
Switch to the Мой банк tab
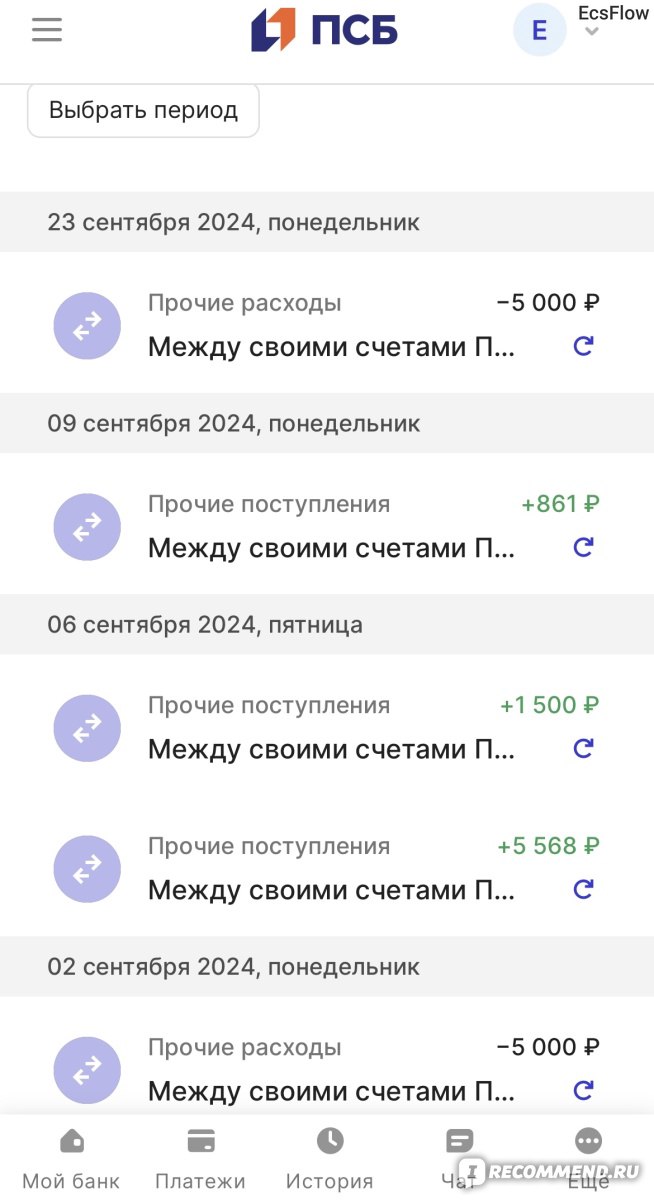[71, 1158]
